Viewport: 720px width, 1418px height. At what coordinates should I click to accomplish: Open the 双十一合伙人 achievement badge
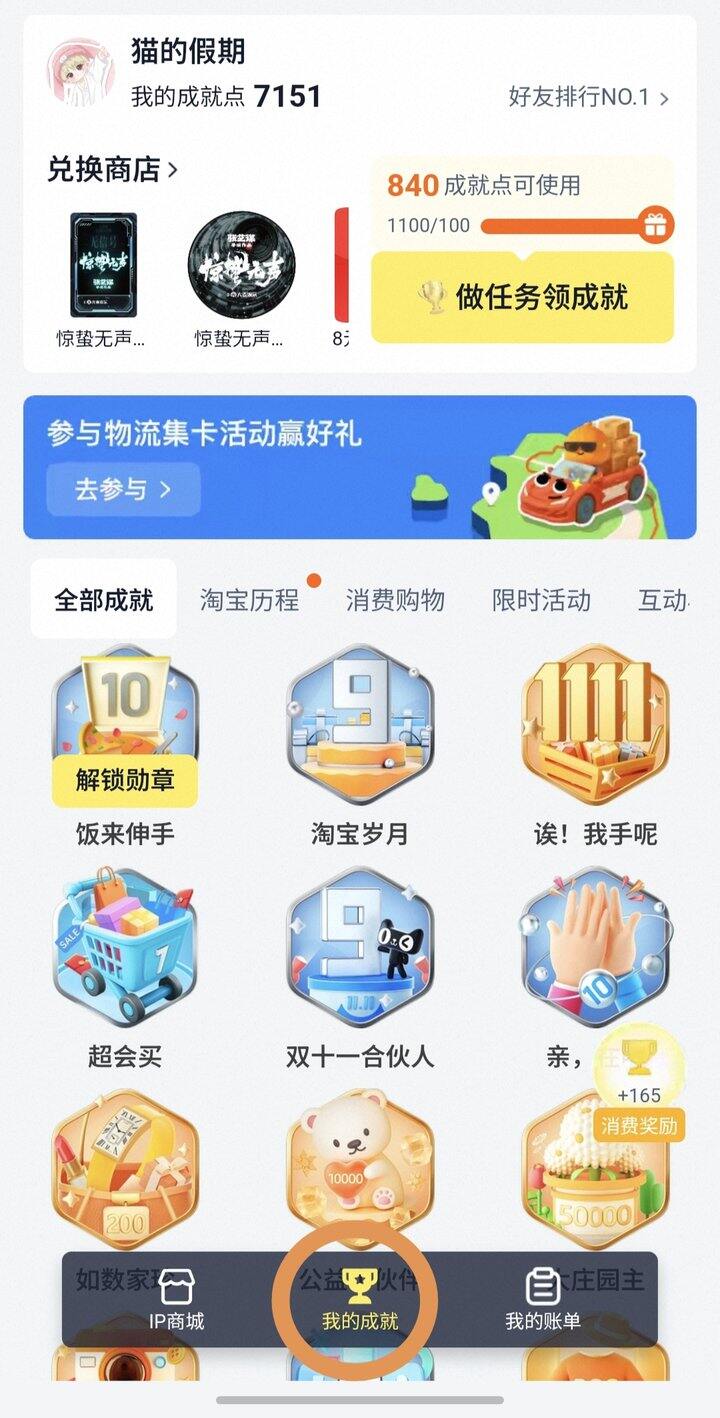coord(360,948)
